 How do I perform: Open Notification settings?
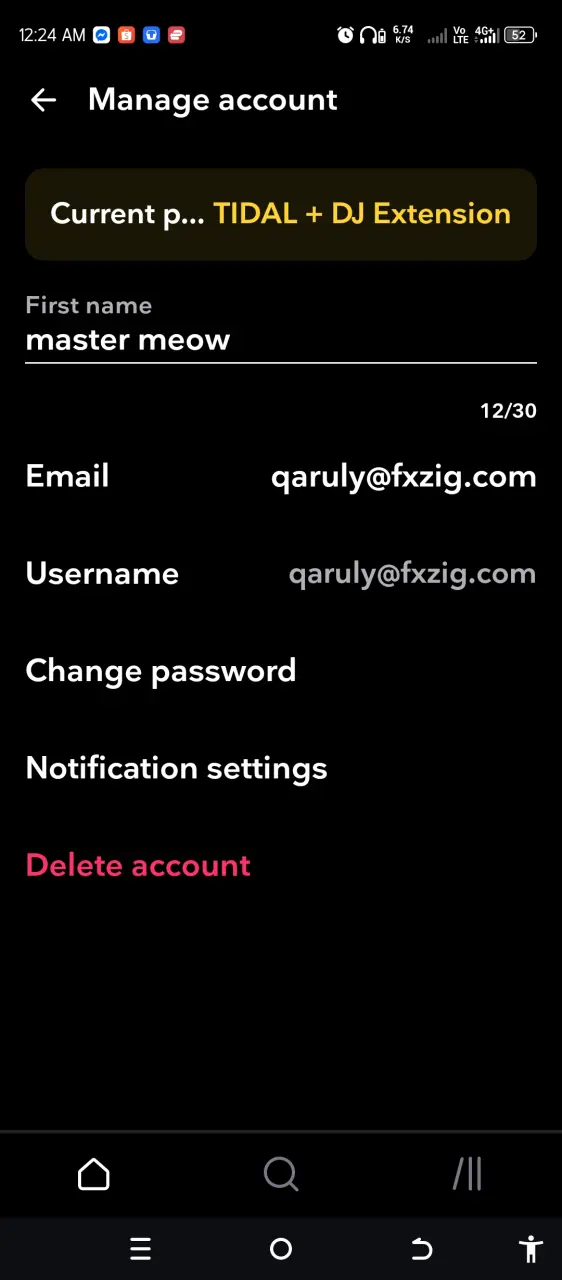click(281, 768)
